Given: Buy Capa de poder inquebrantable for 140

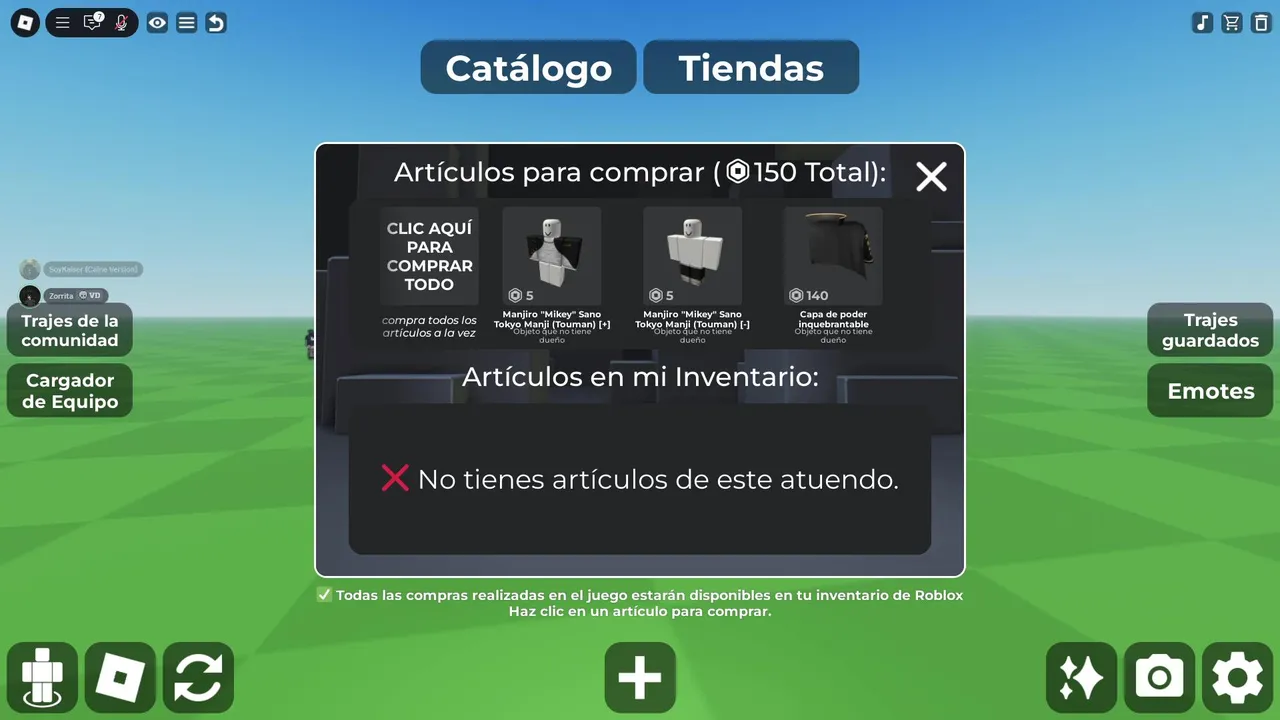Looking at the screenshot, I should (x=833, y=257).
